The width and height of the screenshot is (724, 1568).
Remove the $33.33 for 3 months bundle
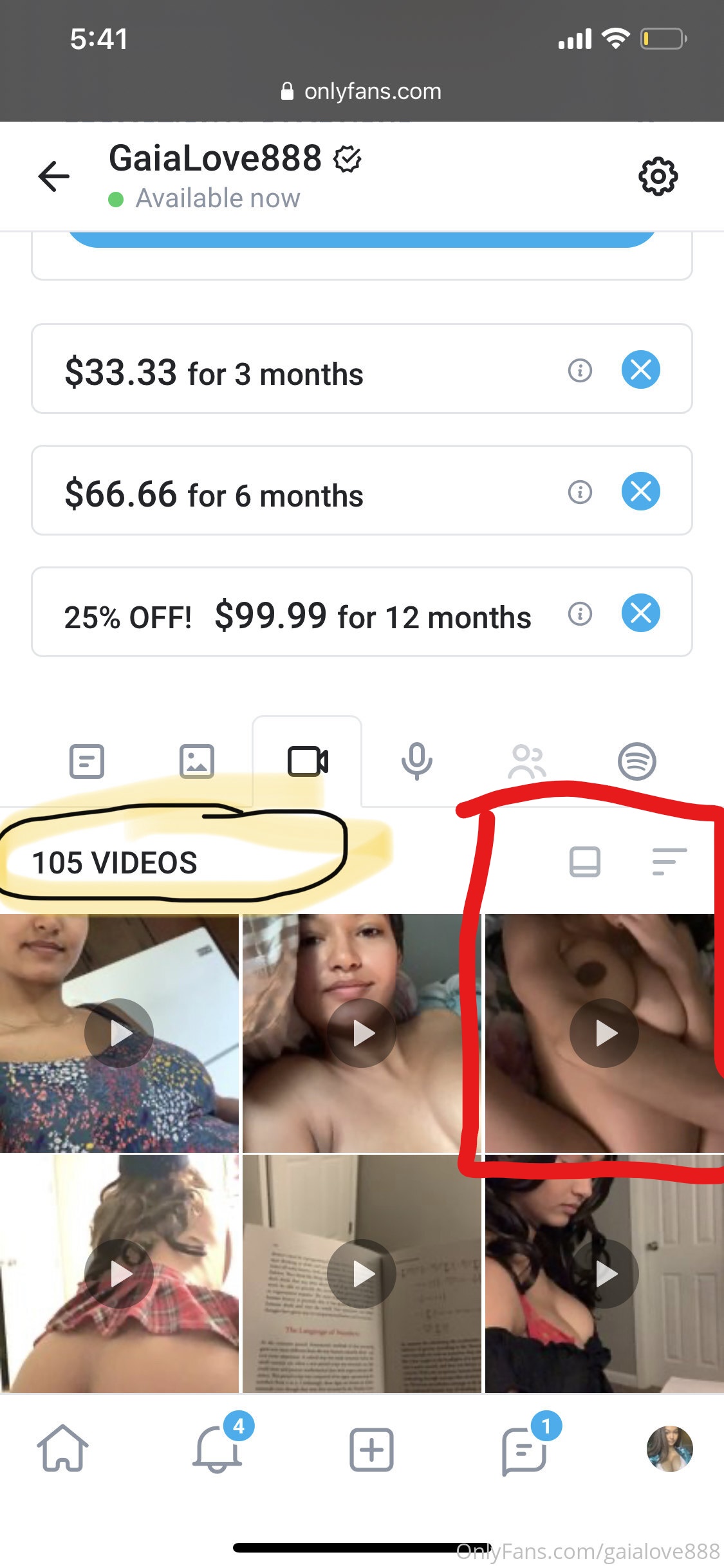click(x=640, y=370)
